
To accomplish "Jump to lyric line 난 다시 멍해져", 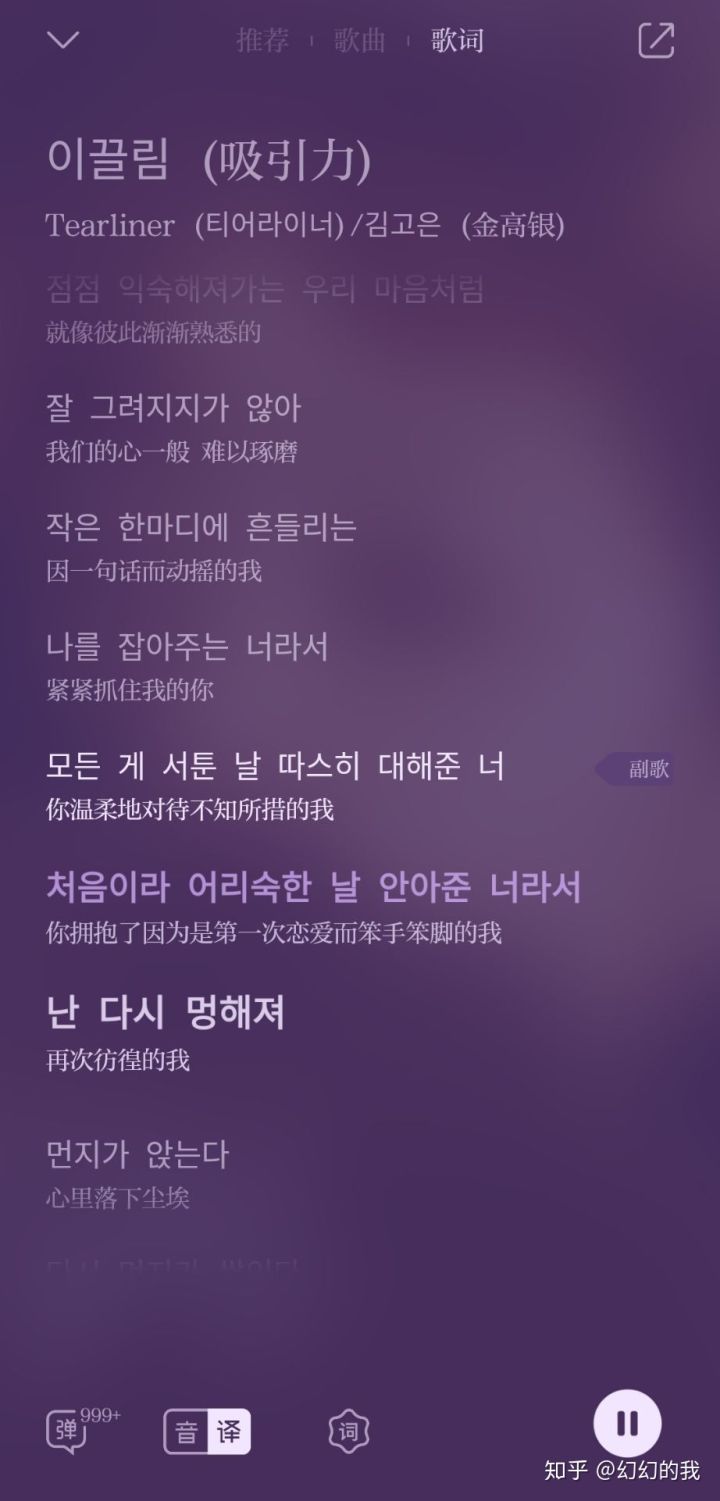I will tap(166, 1013).
